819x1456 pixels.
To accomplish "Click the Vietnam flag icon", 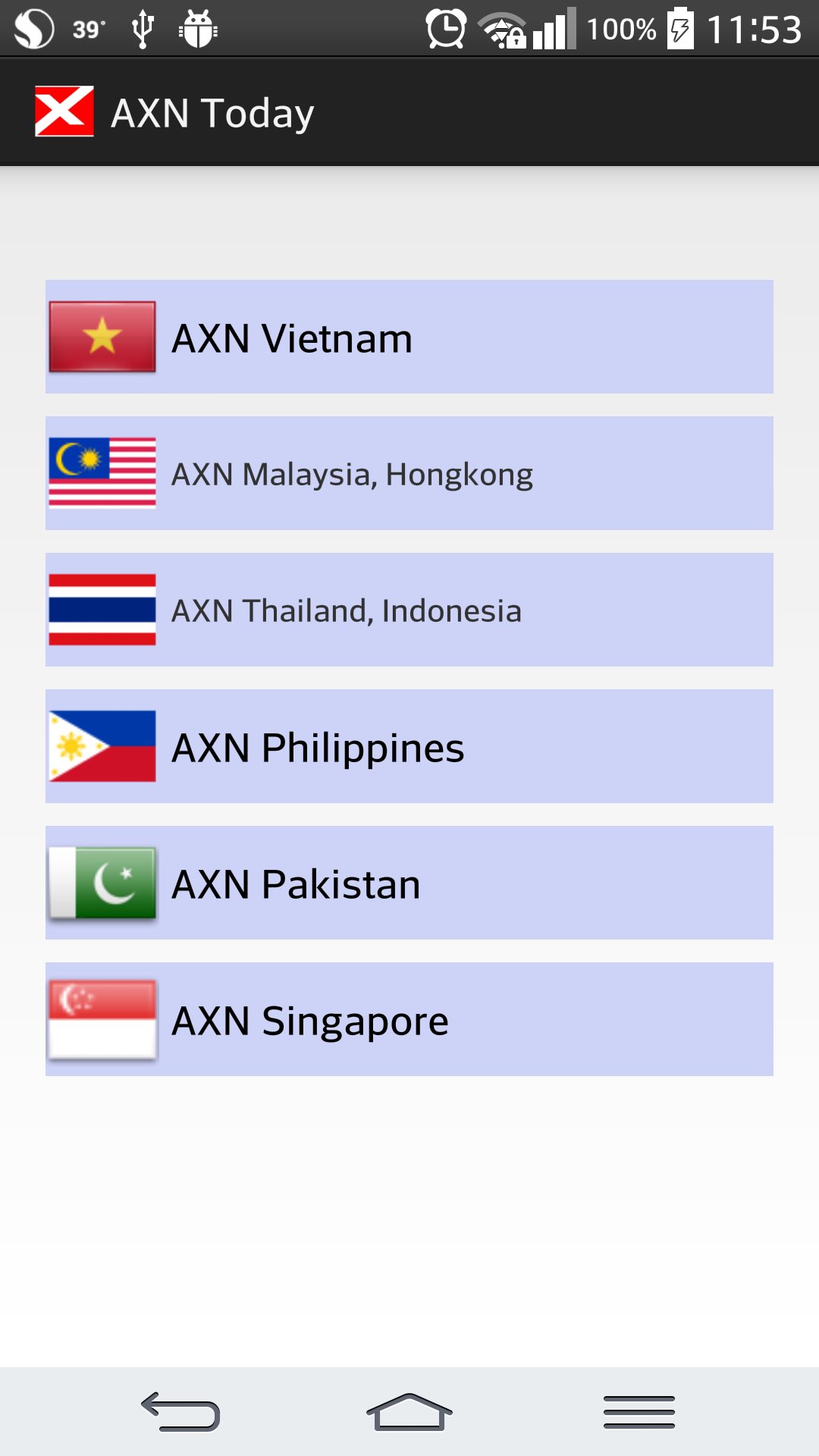I will coord(102,338).
